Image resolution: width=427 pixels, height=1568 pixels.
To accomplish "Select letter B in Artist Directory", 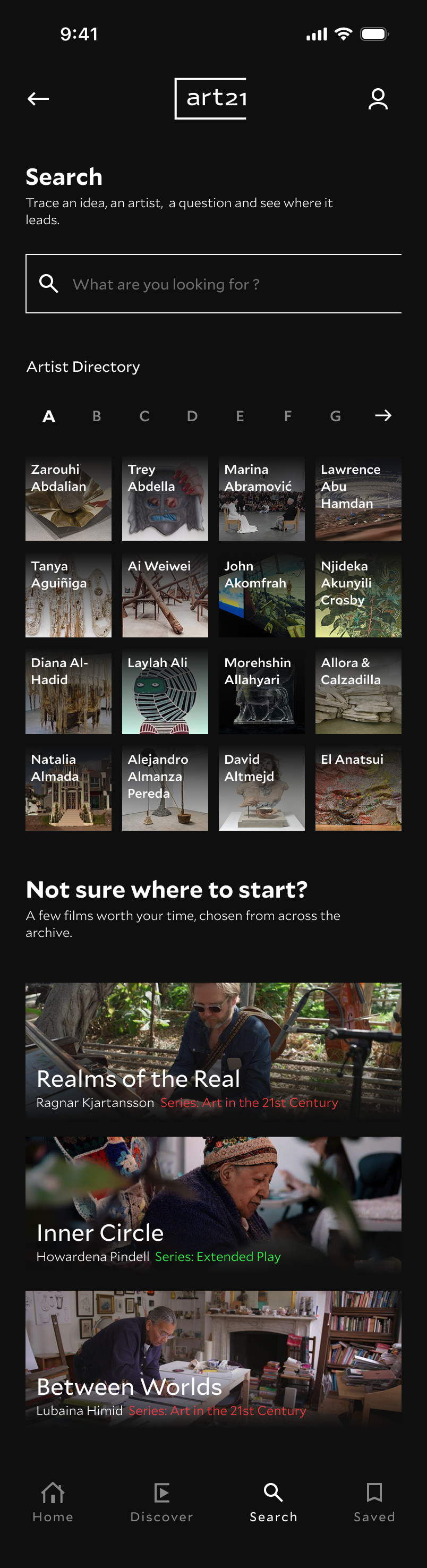I will pyautogui.click(x=97, y=416).
